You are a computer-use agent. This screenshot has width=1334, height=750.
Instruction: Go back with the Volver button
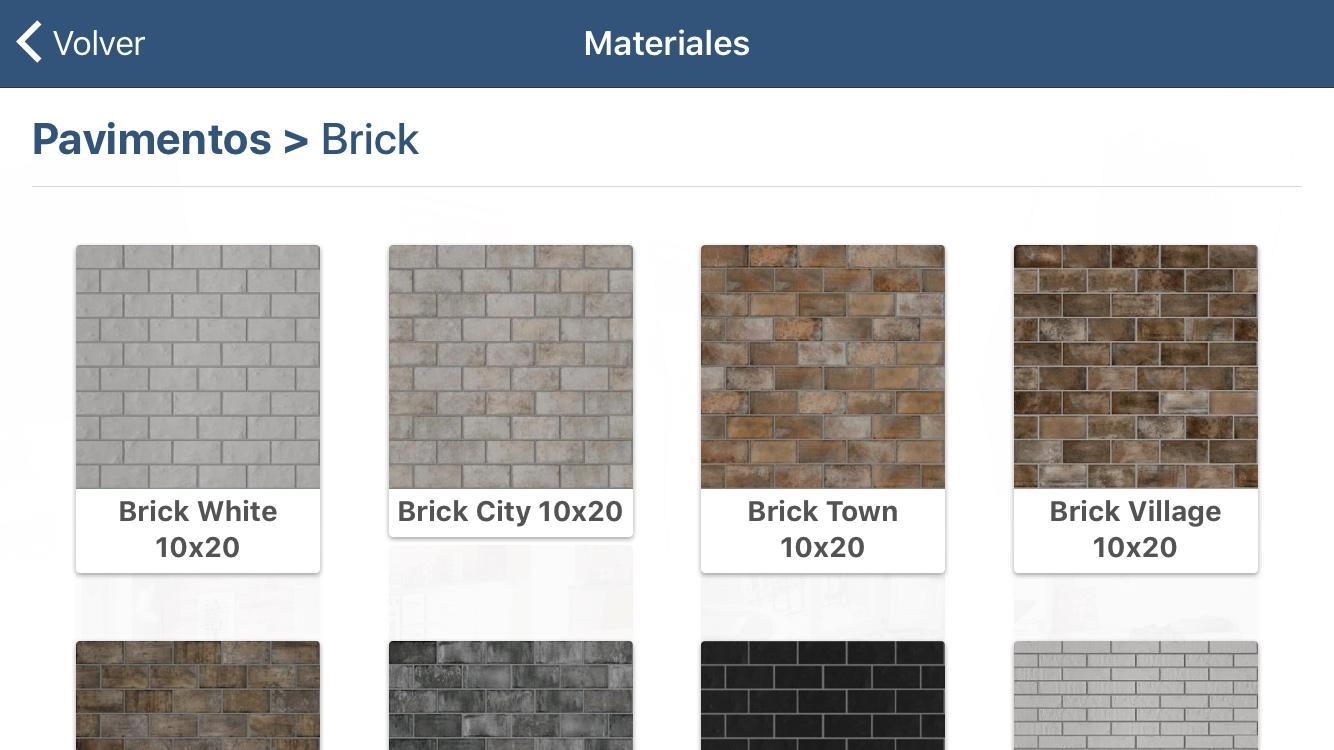[80, 43]
